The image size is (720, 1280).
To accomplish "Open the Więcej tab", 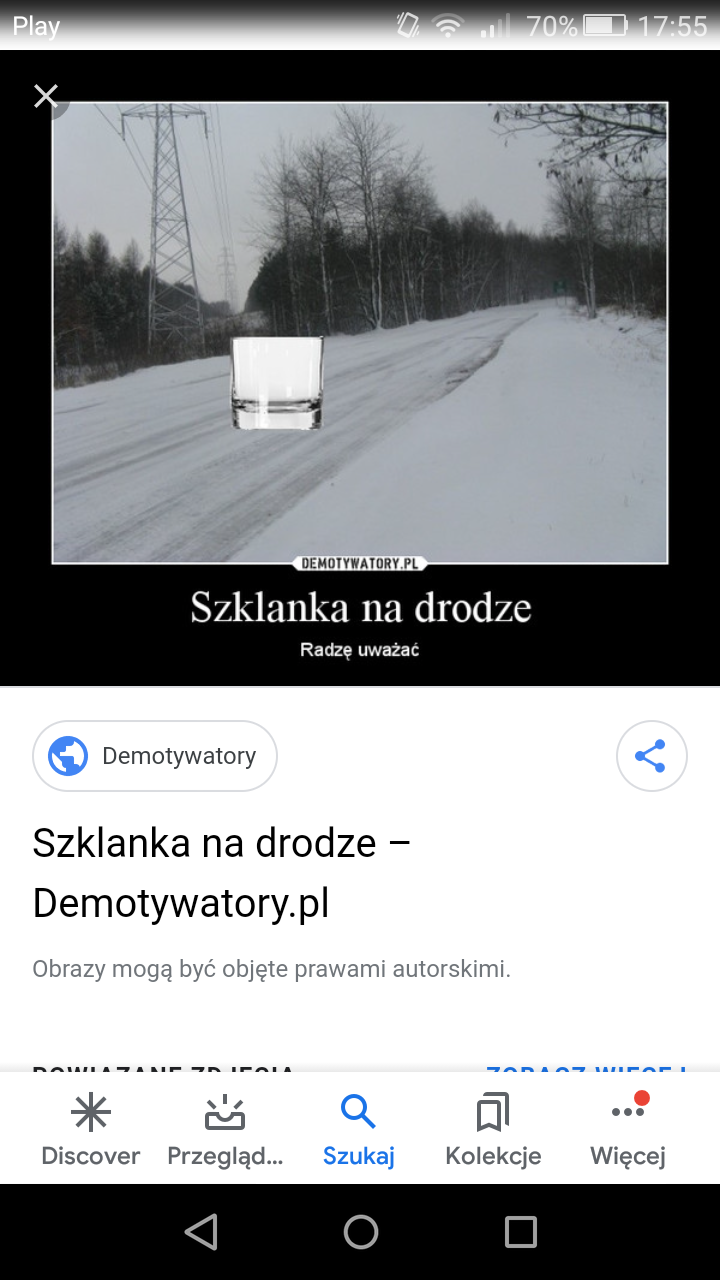I will pos(628,1130).
